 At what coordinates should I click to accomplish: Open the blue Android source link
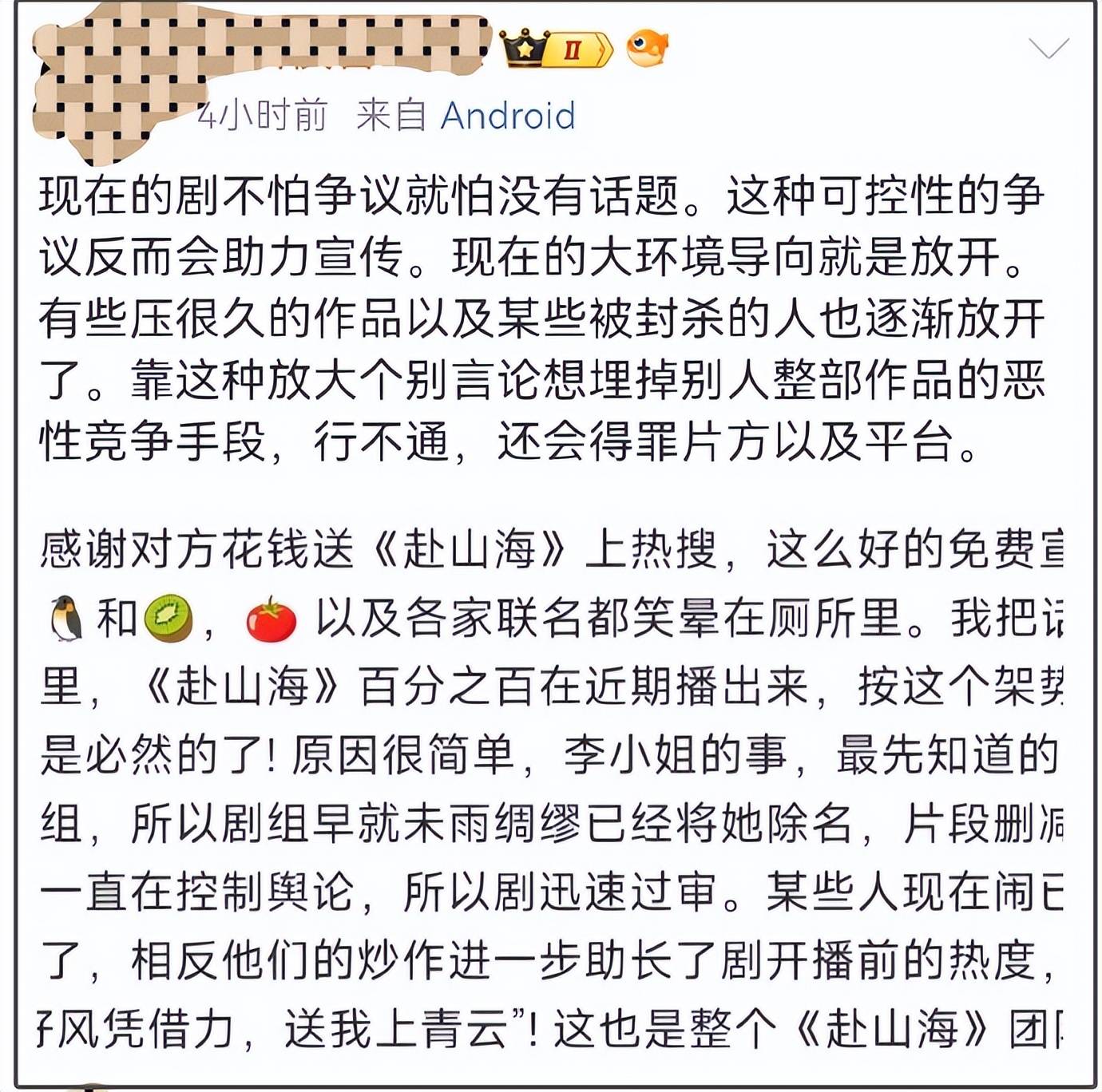coord(508,117)
